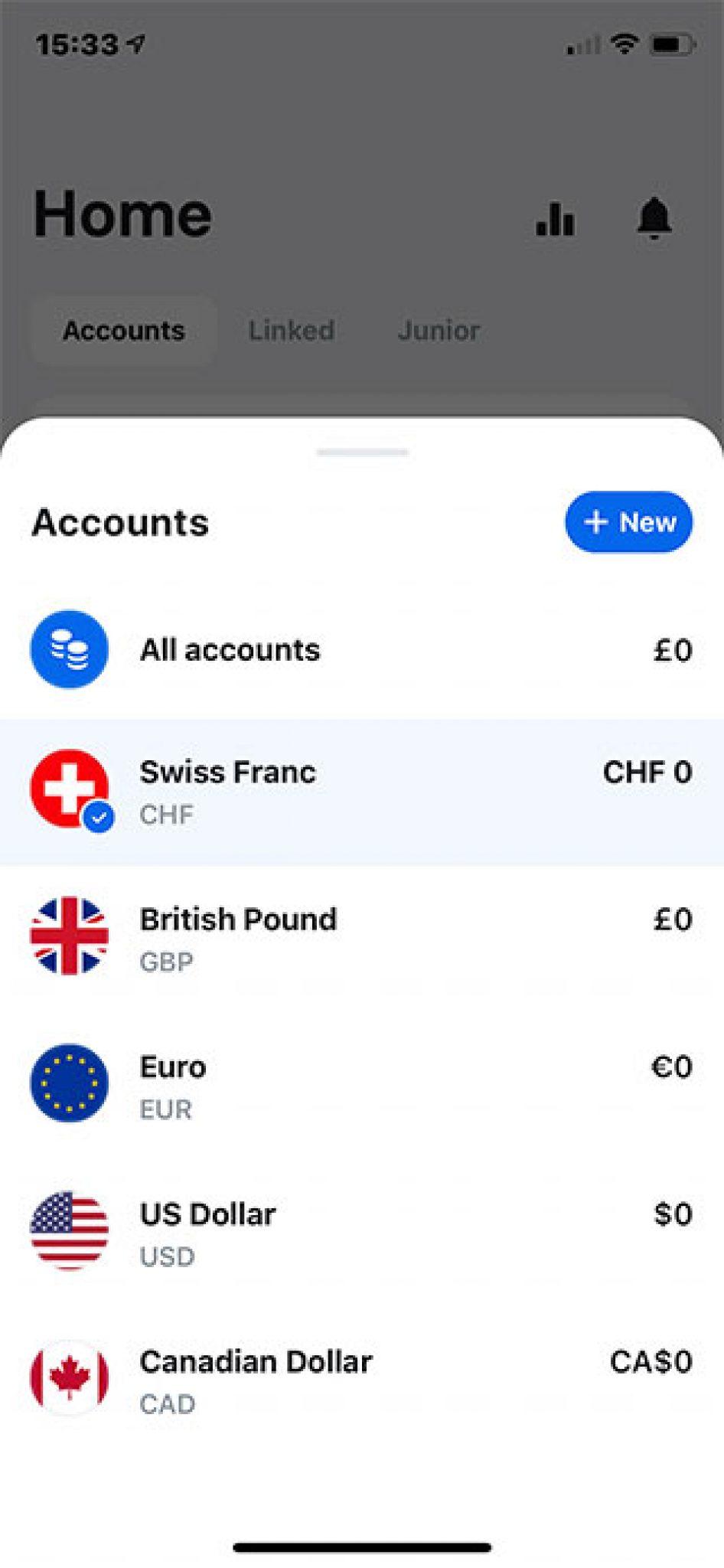Image resolution: width=724 pixels, height=1568 pixels.
Task: Pick the Canadian Dollar CAD account
Action: [362, 1381]
